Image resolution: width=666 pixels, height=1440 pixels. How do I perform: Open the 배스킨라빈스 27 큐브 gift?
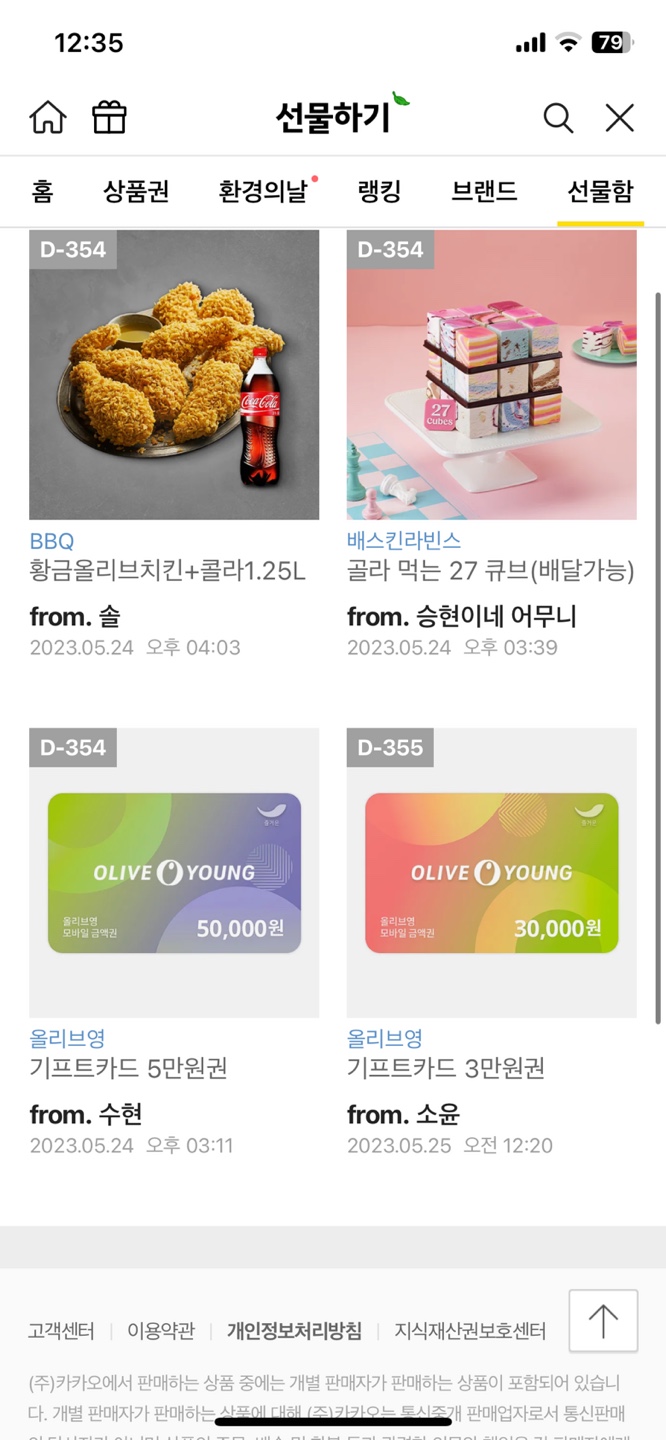[x=491, y=444]
